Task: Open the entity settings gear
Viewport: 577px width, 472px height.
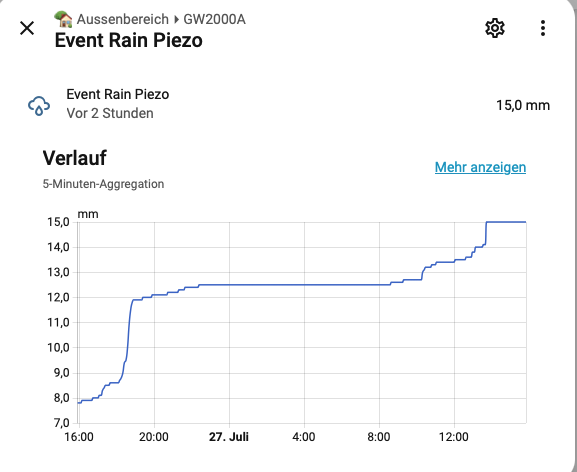Action: (x=495, y=28)
